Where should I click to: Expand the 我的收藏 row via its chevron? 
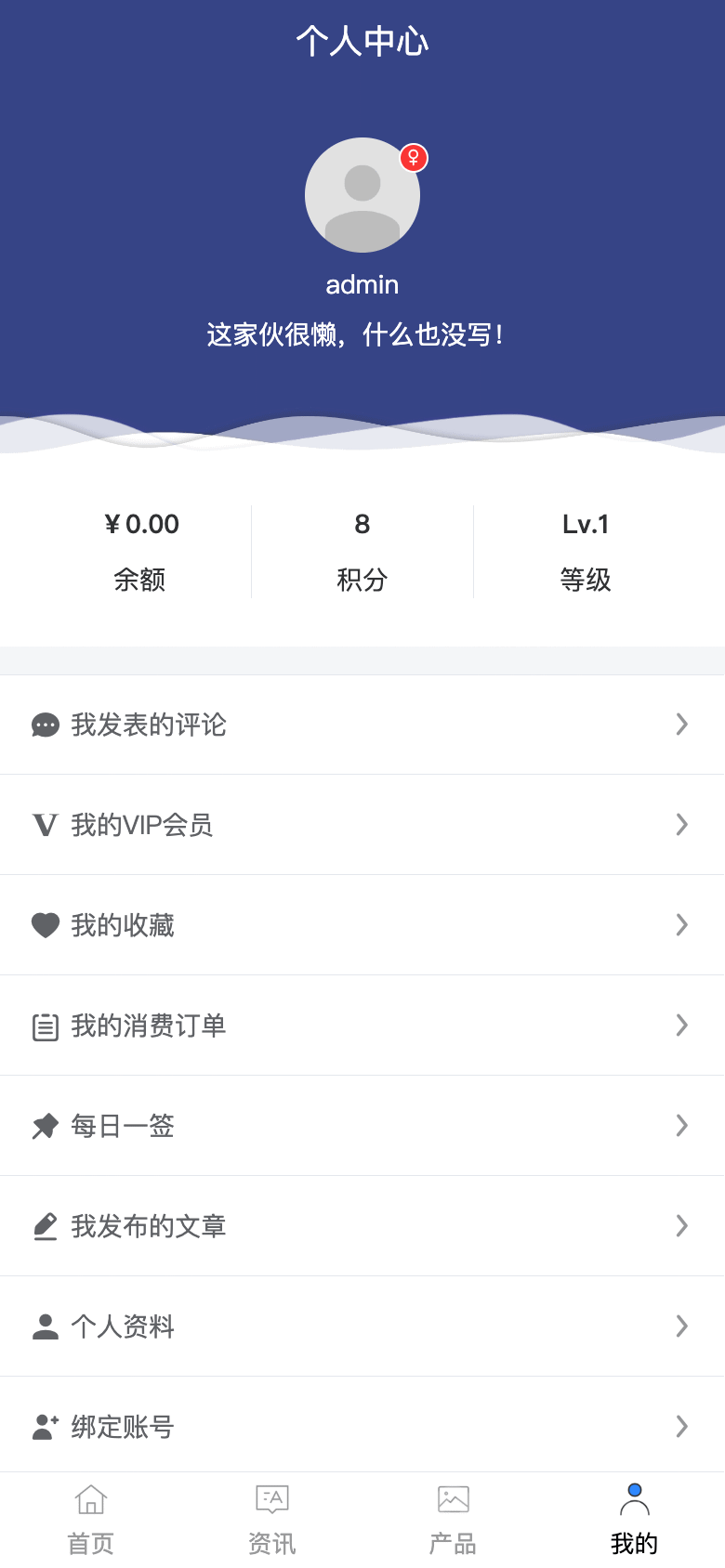[681, 925]
